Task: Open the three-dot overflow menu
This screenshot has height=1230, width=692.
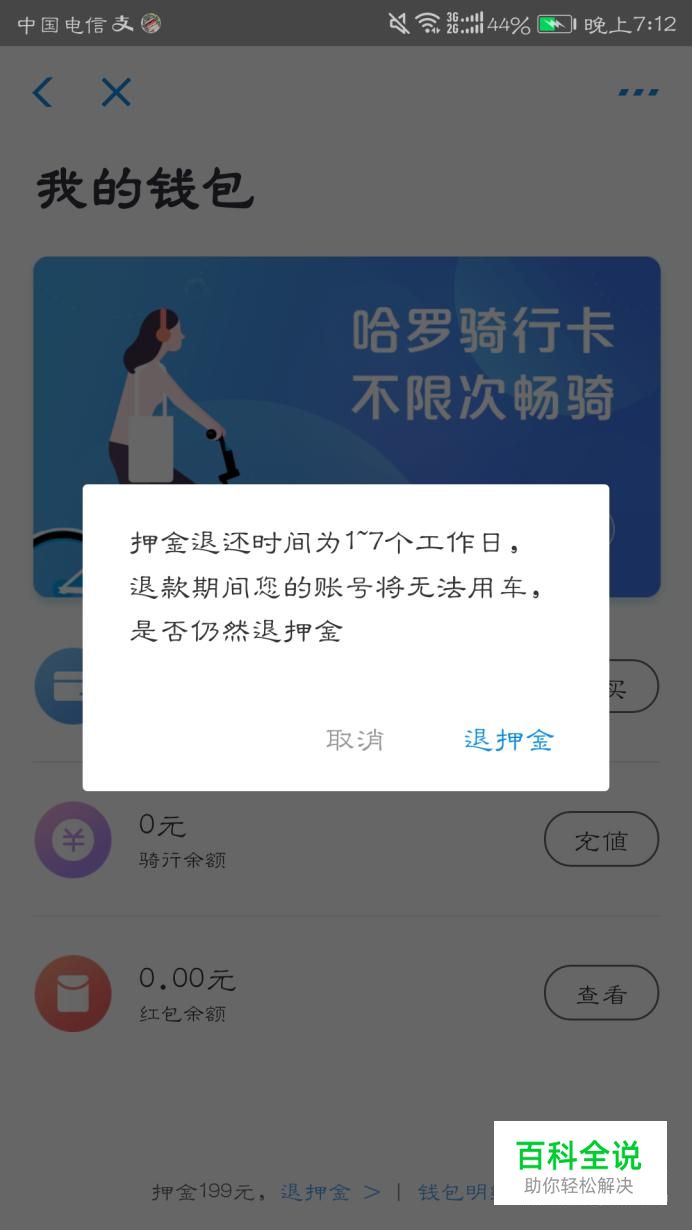Action: [x=638, y=93]
